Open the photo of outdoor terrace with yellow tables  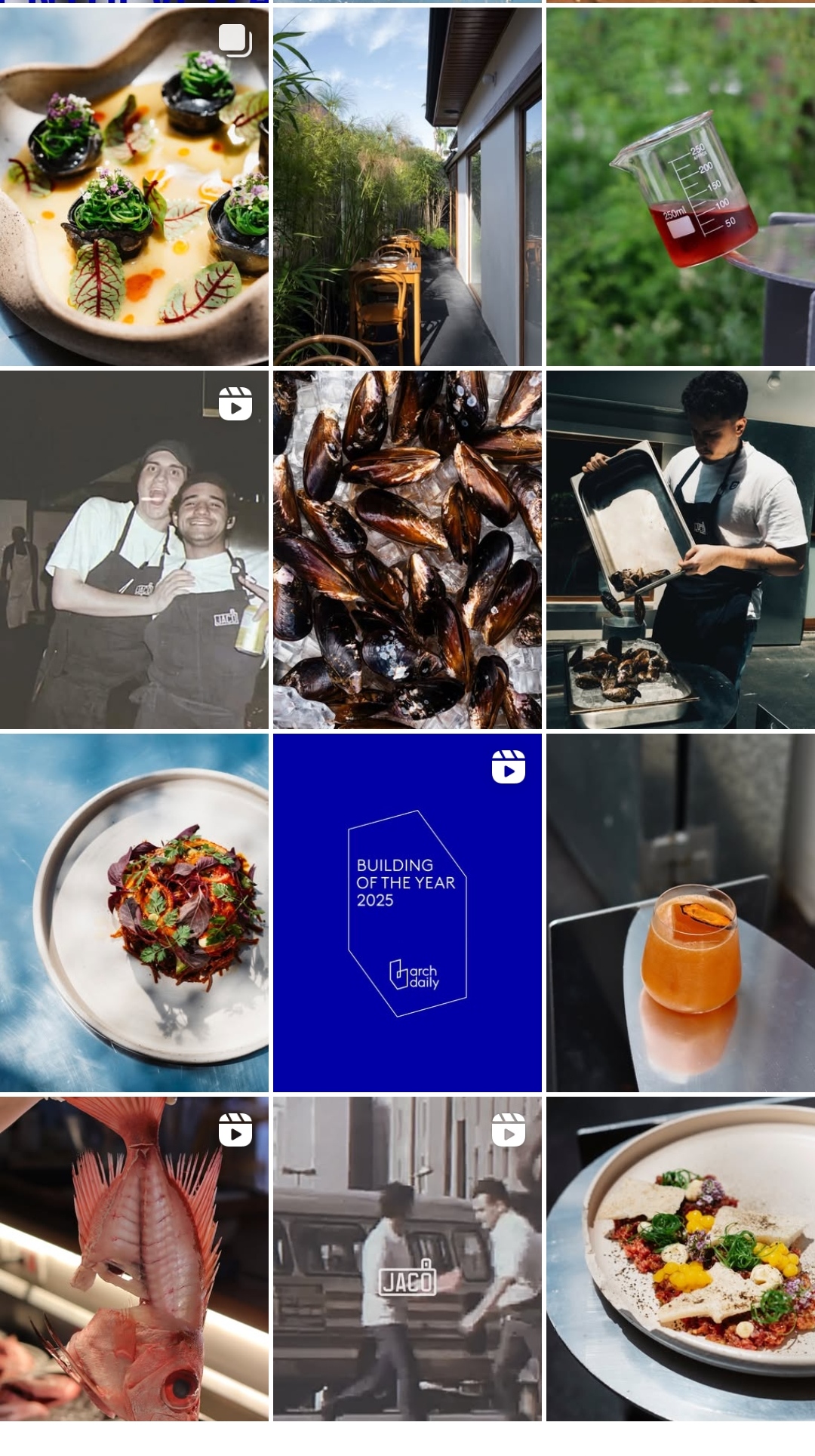[407, 186]
